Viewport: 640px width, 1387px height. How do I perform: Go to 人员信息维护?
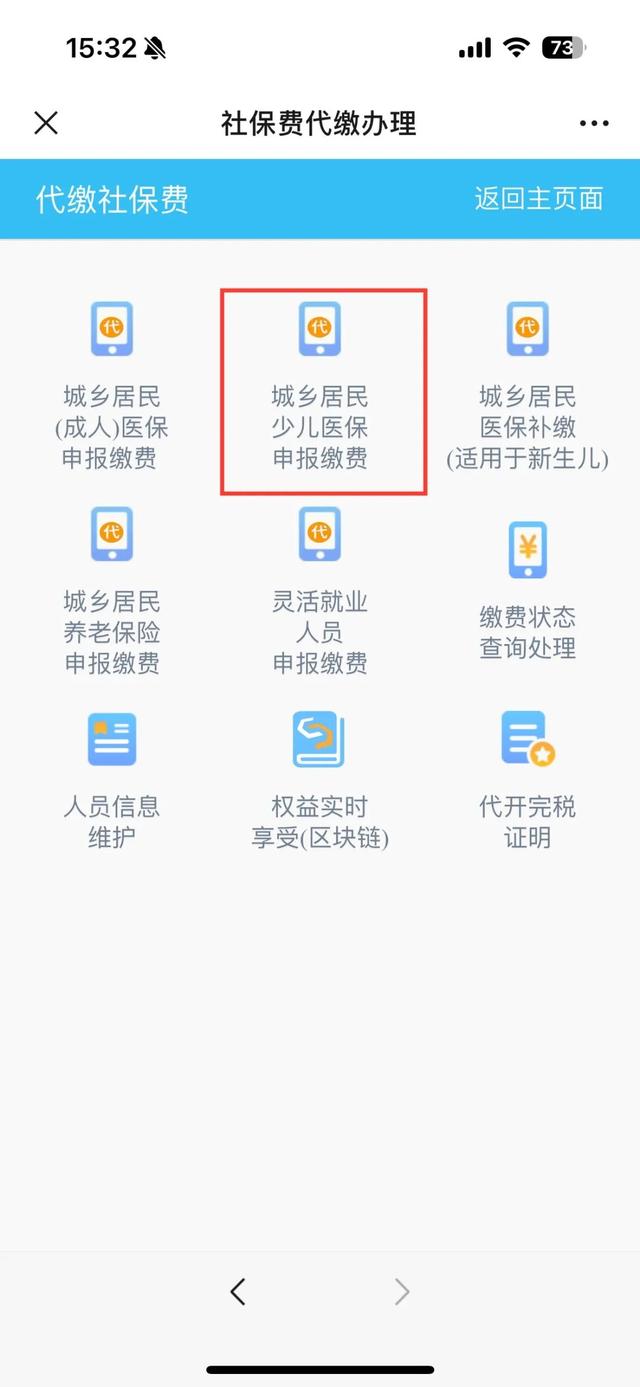112,782
